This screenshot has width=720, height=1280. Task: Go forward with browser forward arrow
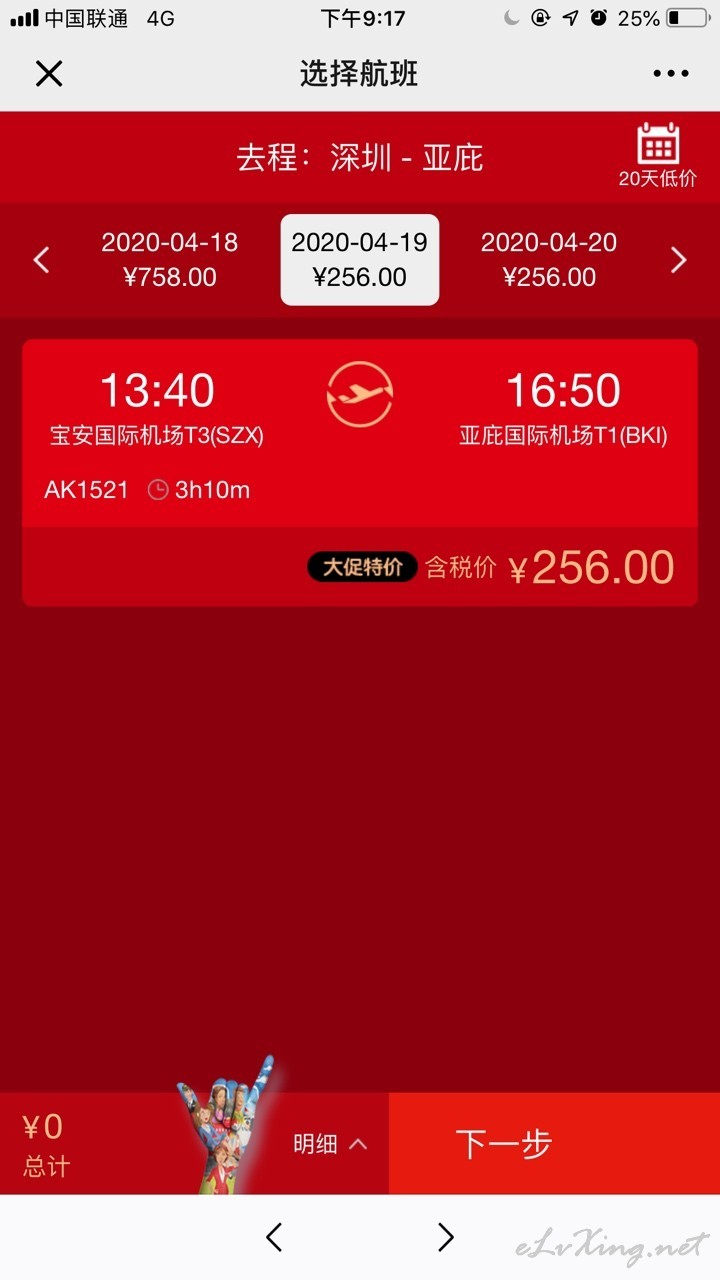coord(446,1237)
